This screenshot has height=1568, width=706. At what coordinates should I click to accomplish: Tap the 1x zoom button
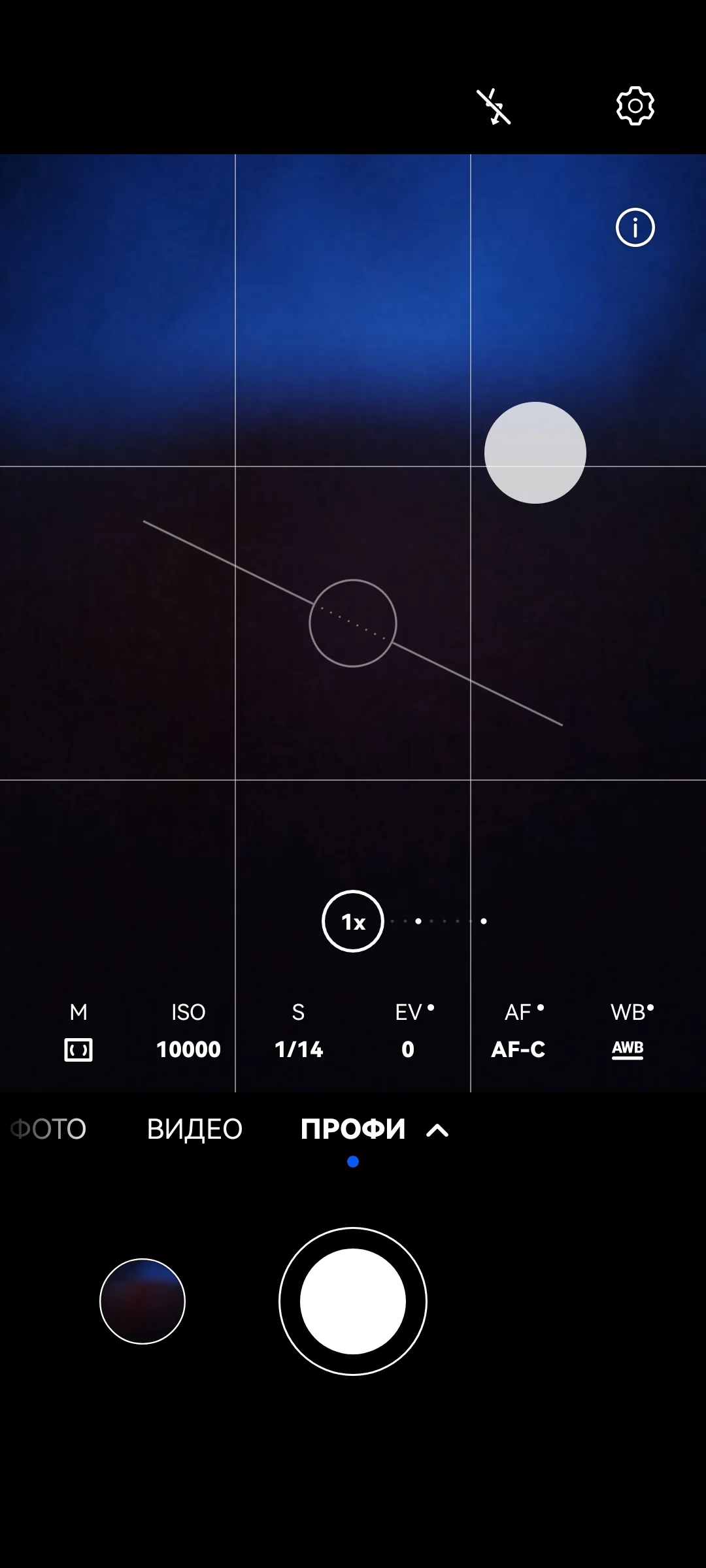point(352,921)
